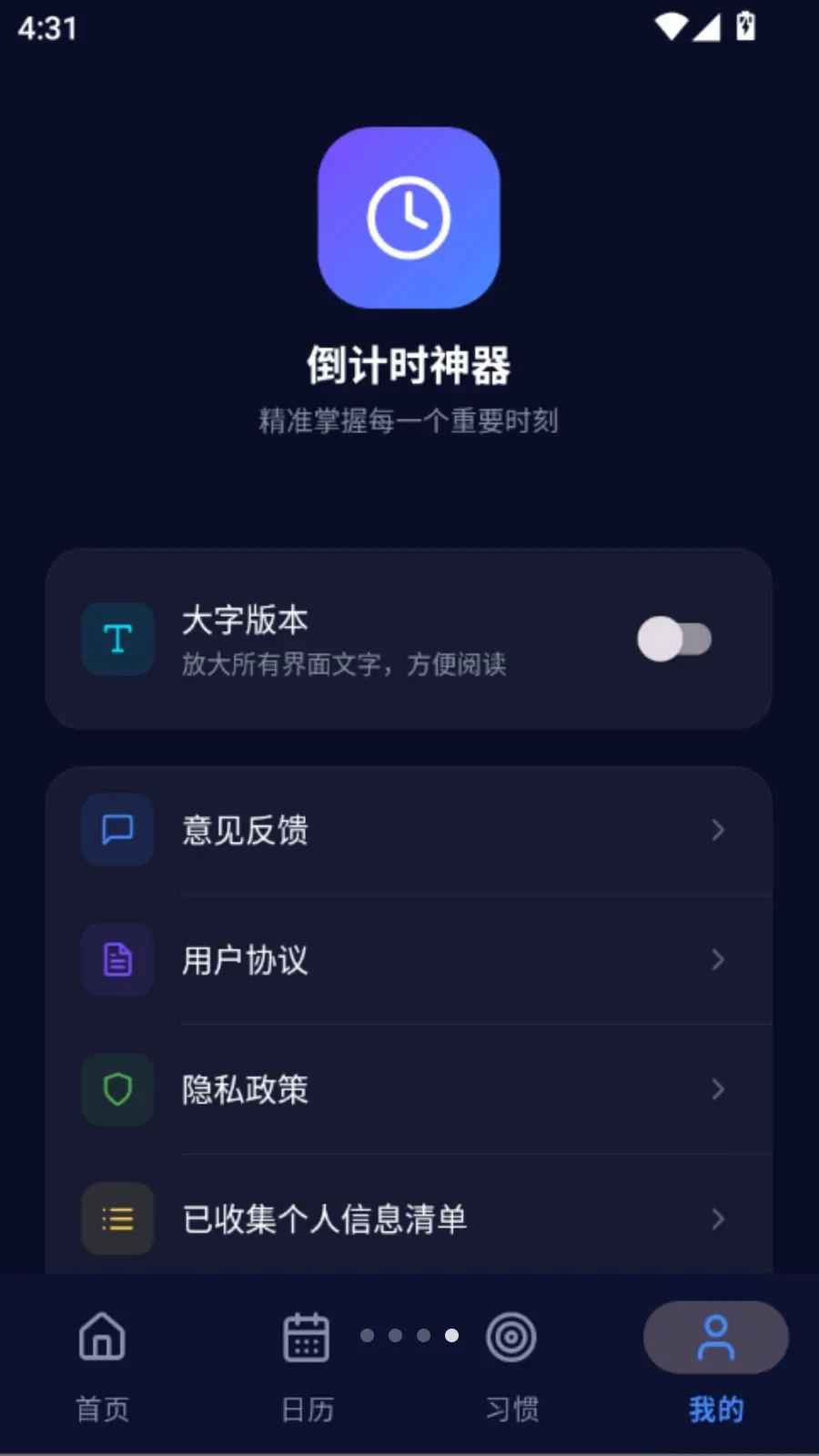This screenshot has height=1456, width=819.
Task: Click the 隐私政策 shield icon
Action: coord(117,1090)
